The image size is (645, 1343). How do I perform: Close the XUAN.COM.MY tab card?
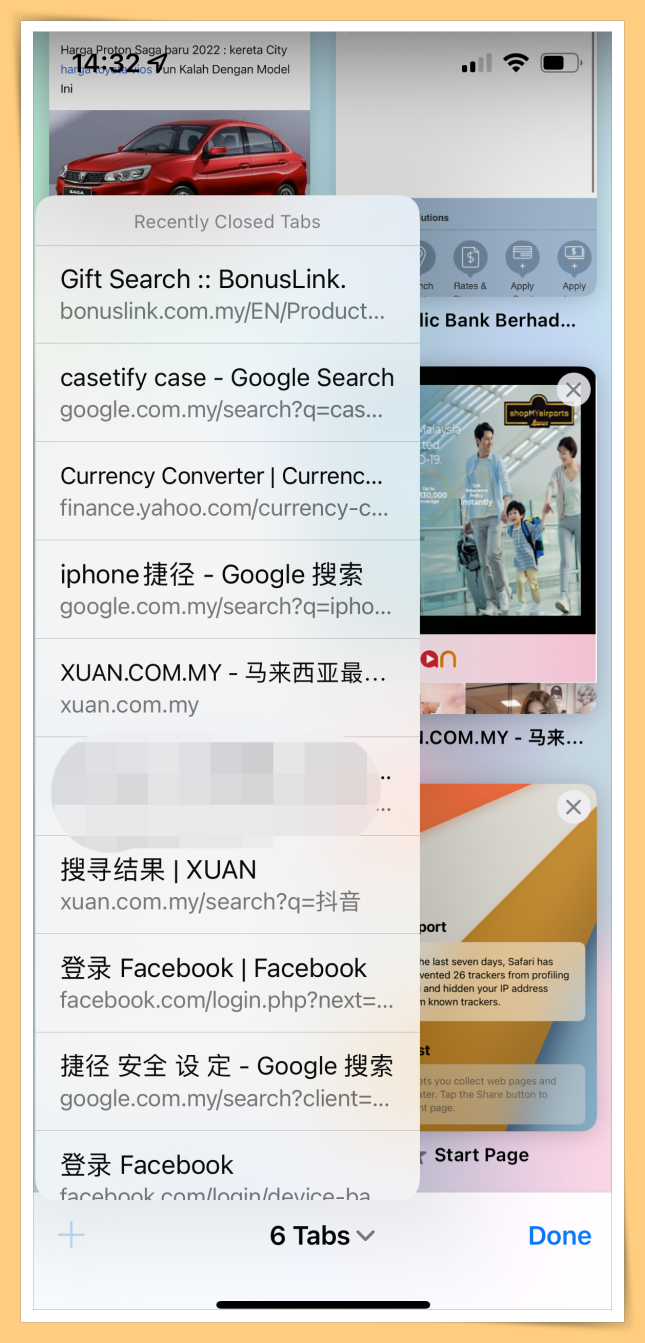pyautogui.click(x=573, y=389)
